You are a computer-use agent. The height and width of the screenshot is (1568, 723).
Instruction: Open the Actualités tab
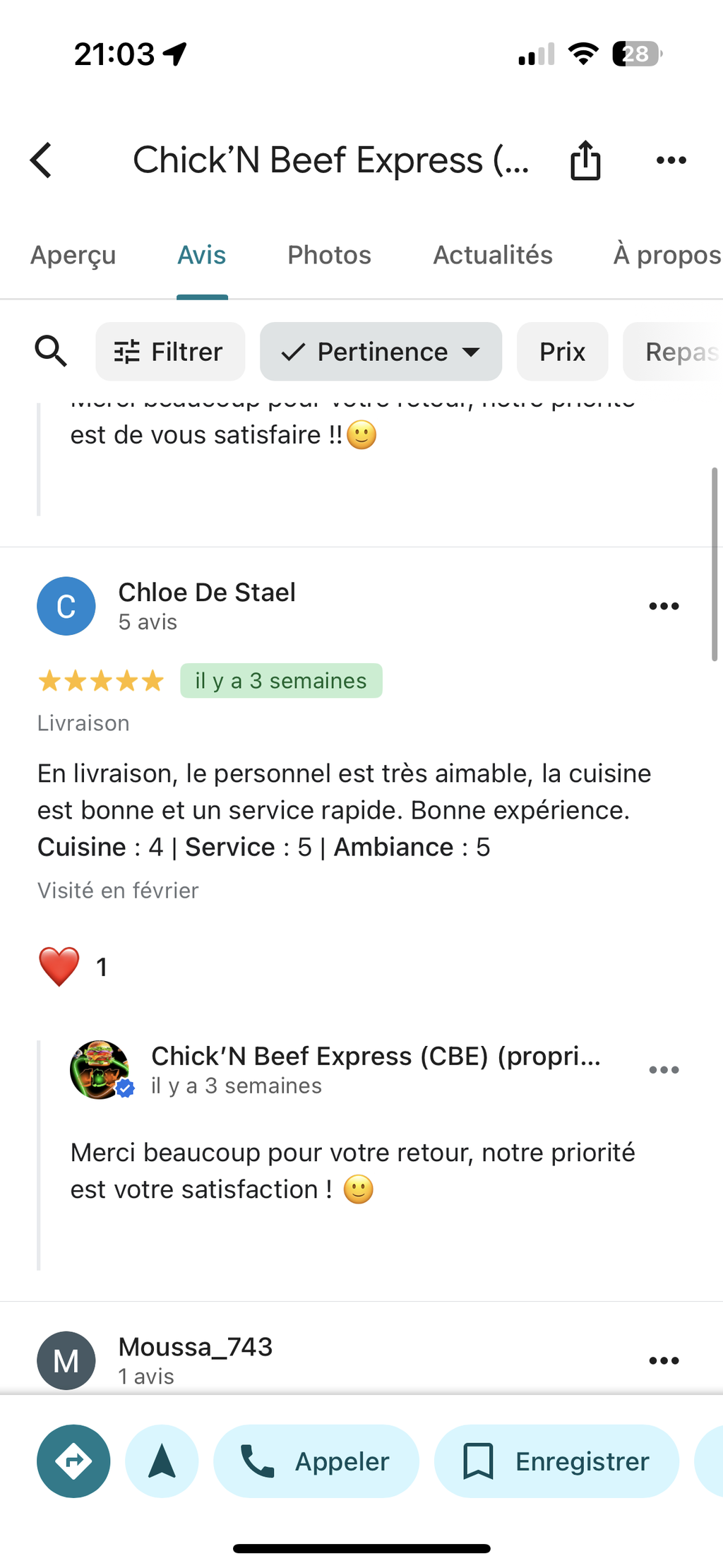coord(492,255)
